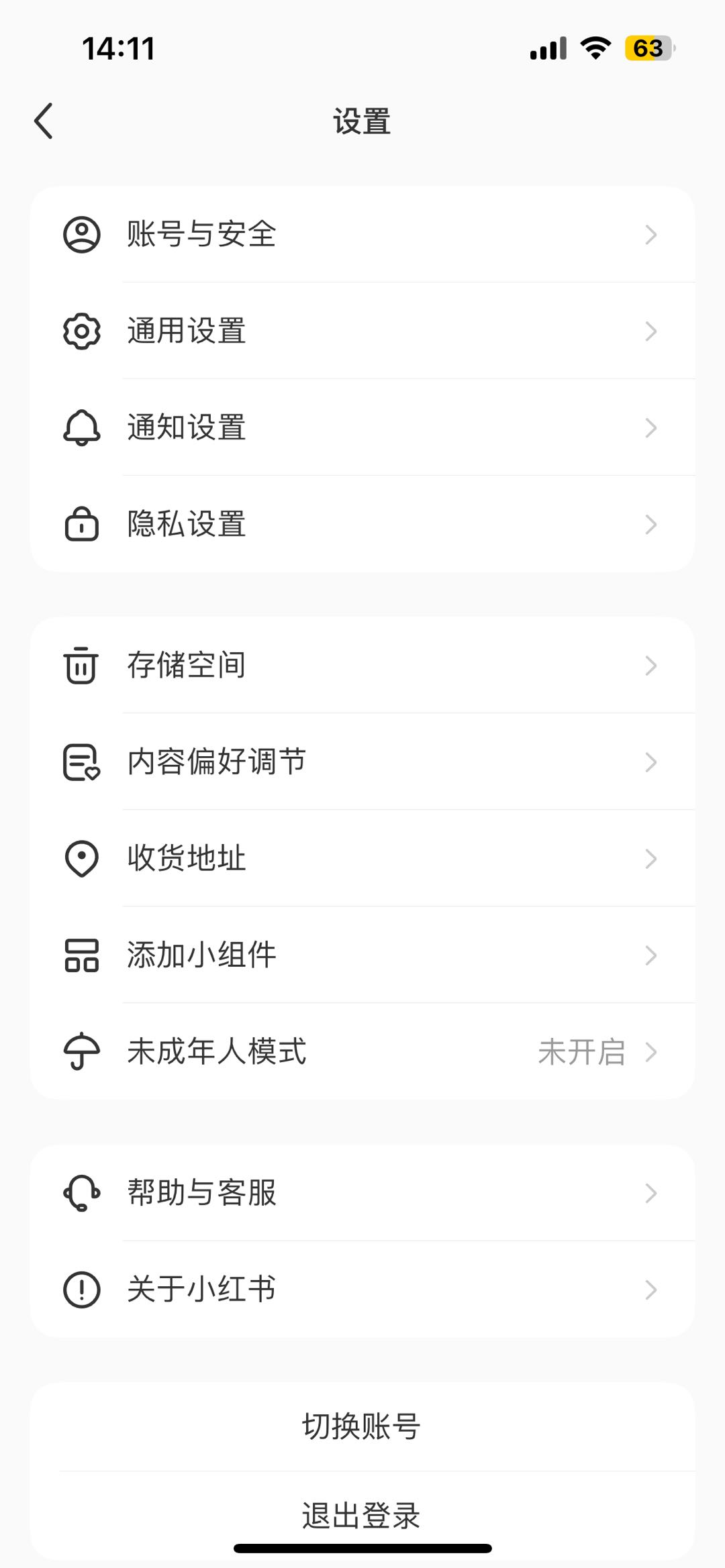
Task: Open 帮助与客服
Action: (x=362, y=1193)
